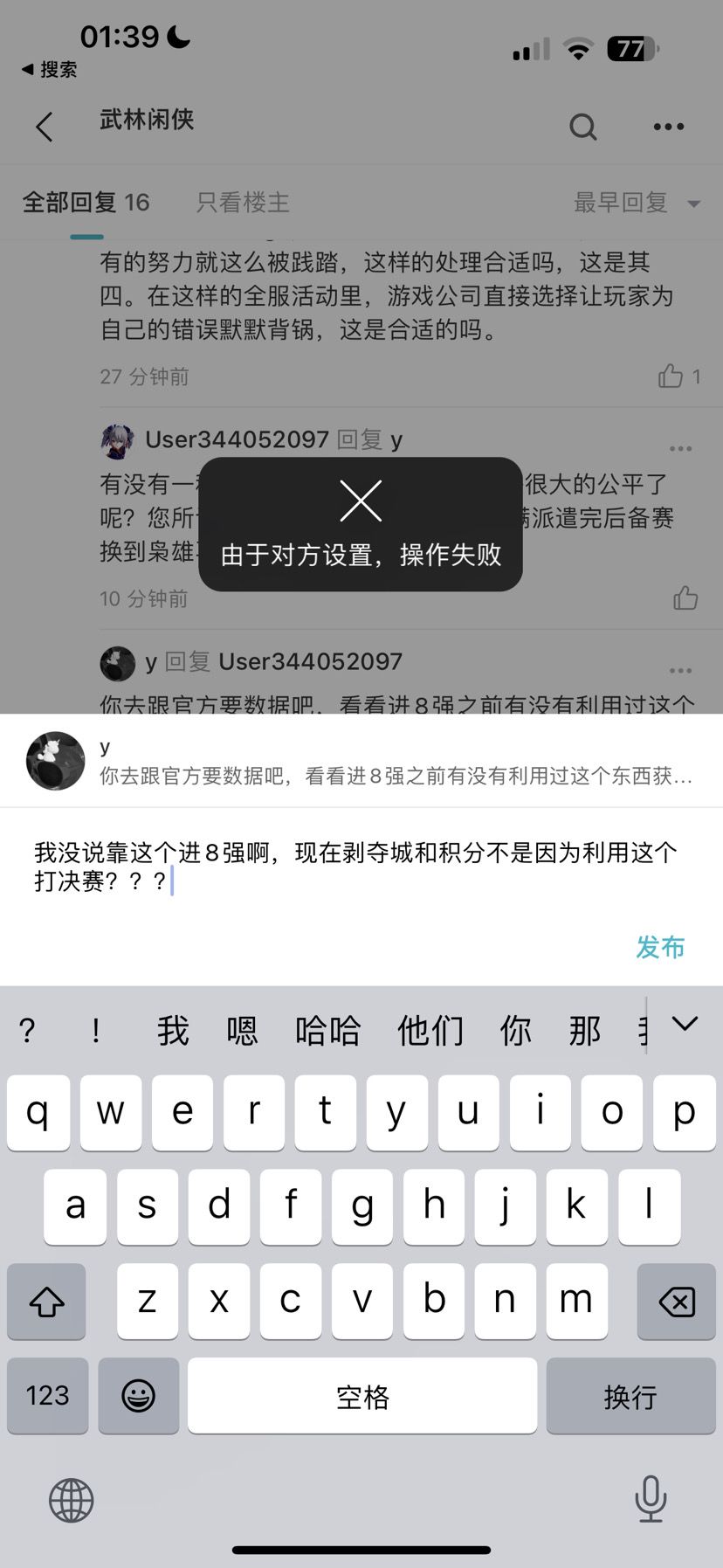Select the 哈哈 word suggestion
The width and height of the screenshot is (723, 1568).
327,1031
